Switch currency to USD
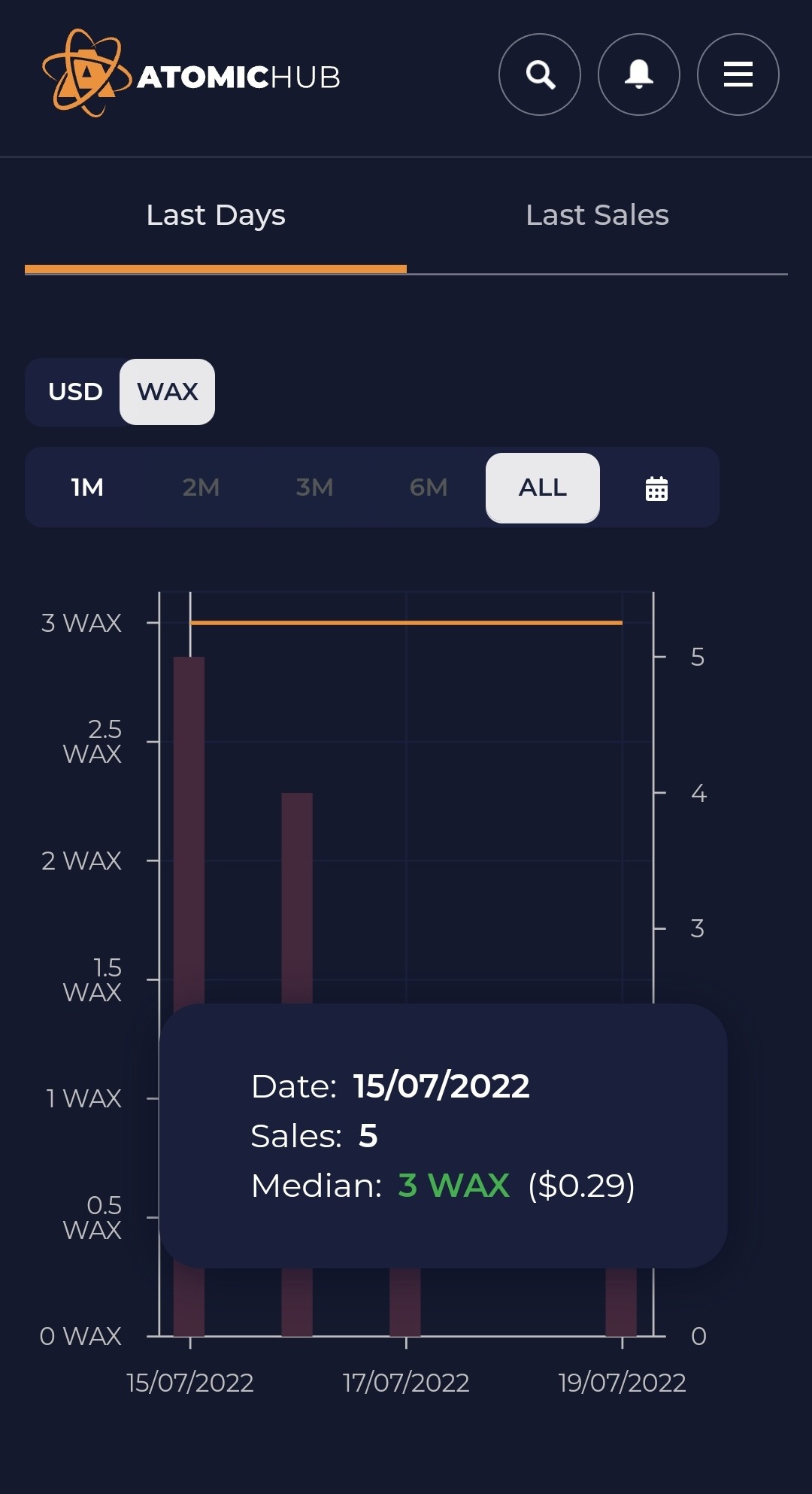Image resolution: width=812 pixels, height=1494 pixels. pos(75,392)
